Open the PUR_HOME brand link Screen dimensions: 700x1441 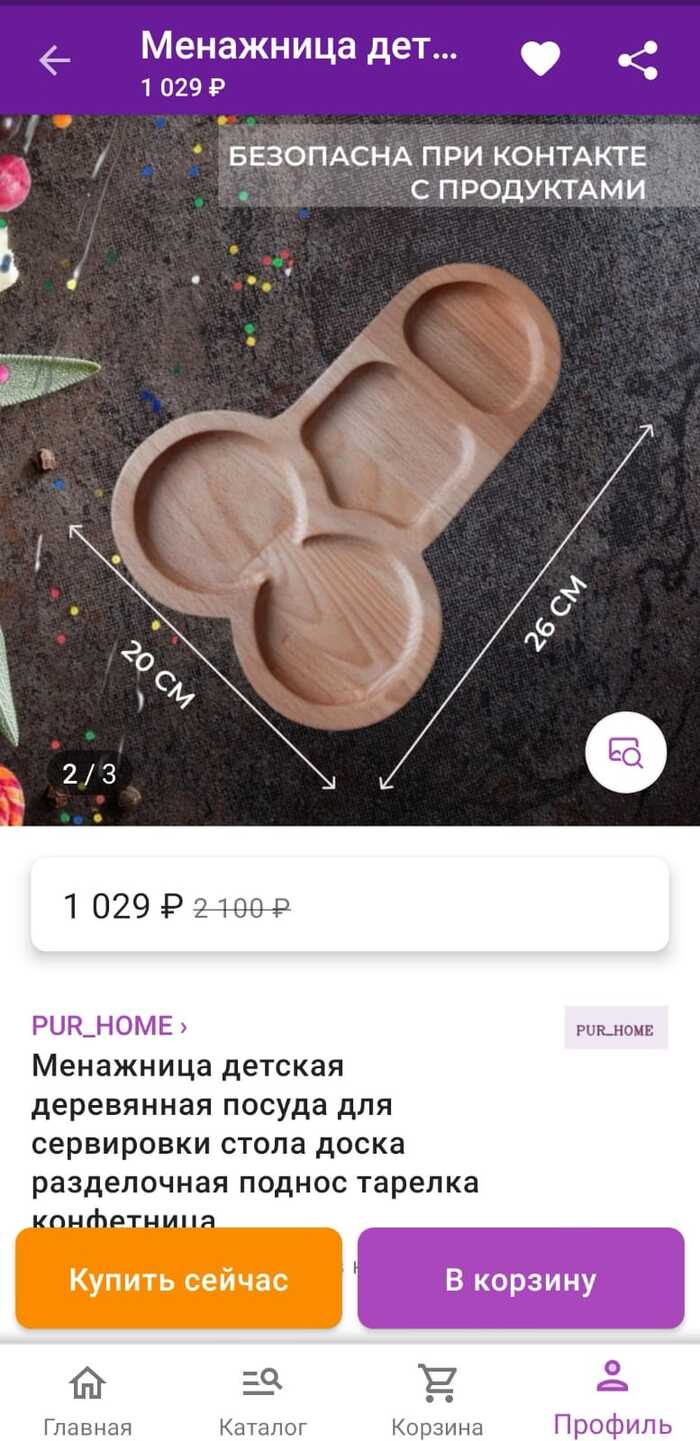pyautogui.click(x=109, y=1025)
